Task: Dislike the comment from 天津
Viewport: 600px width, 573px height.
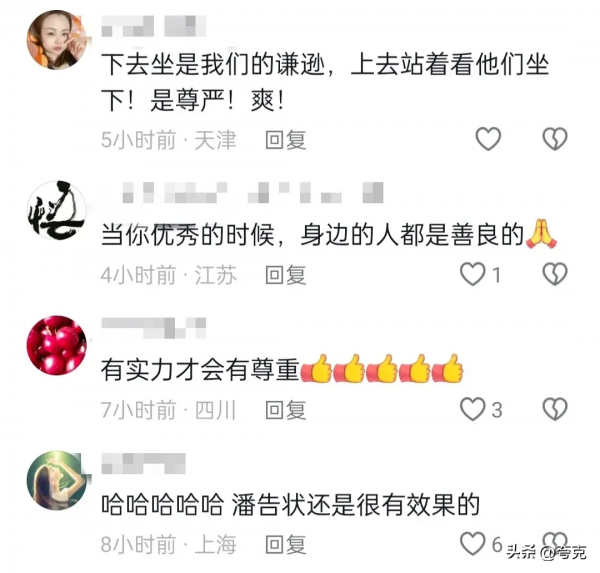Action: pos(554,139)
